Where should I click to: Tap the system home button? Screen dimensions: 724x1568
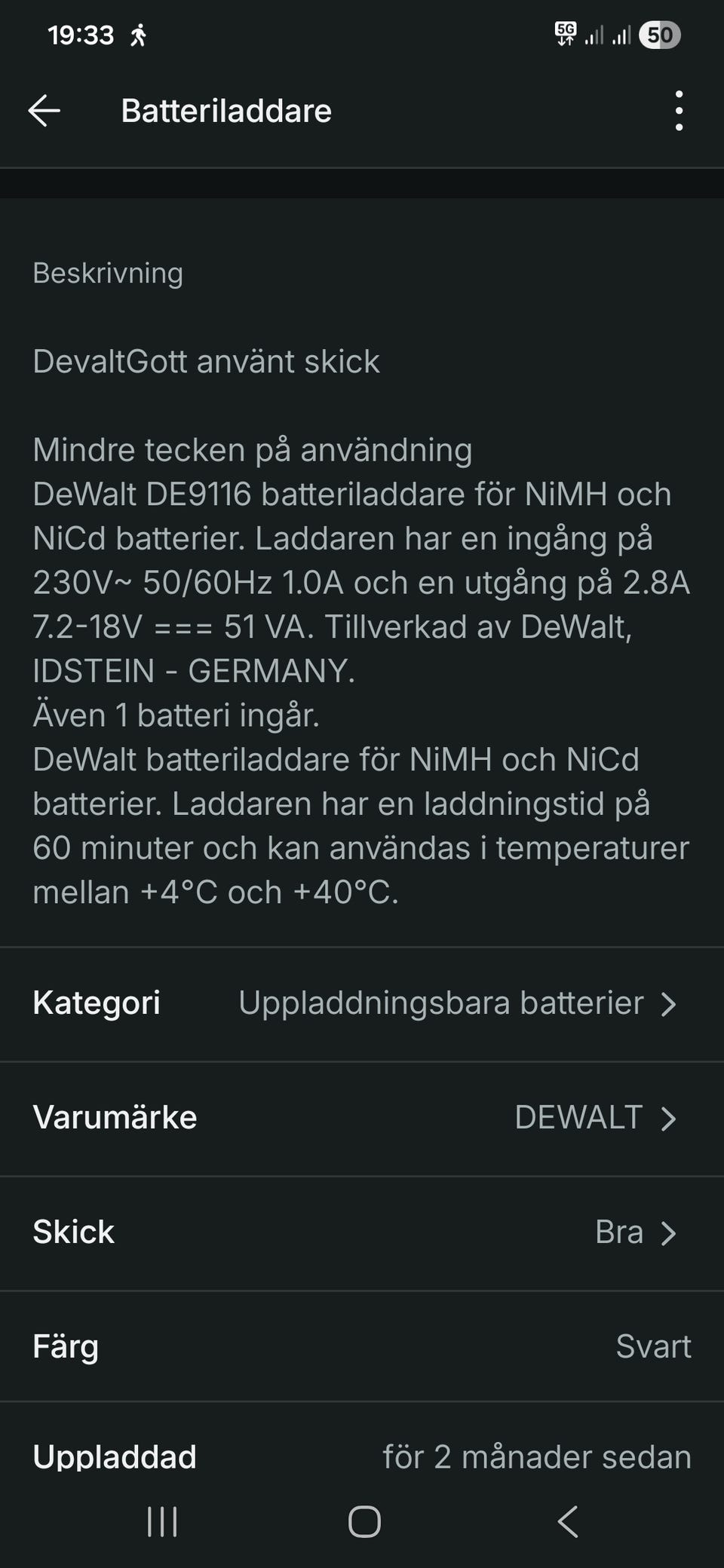click(x=364, y=1521)
